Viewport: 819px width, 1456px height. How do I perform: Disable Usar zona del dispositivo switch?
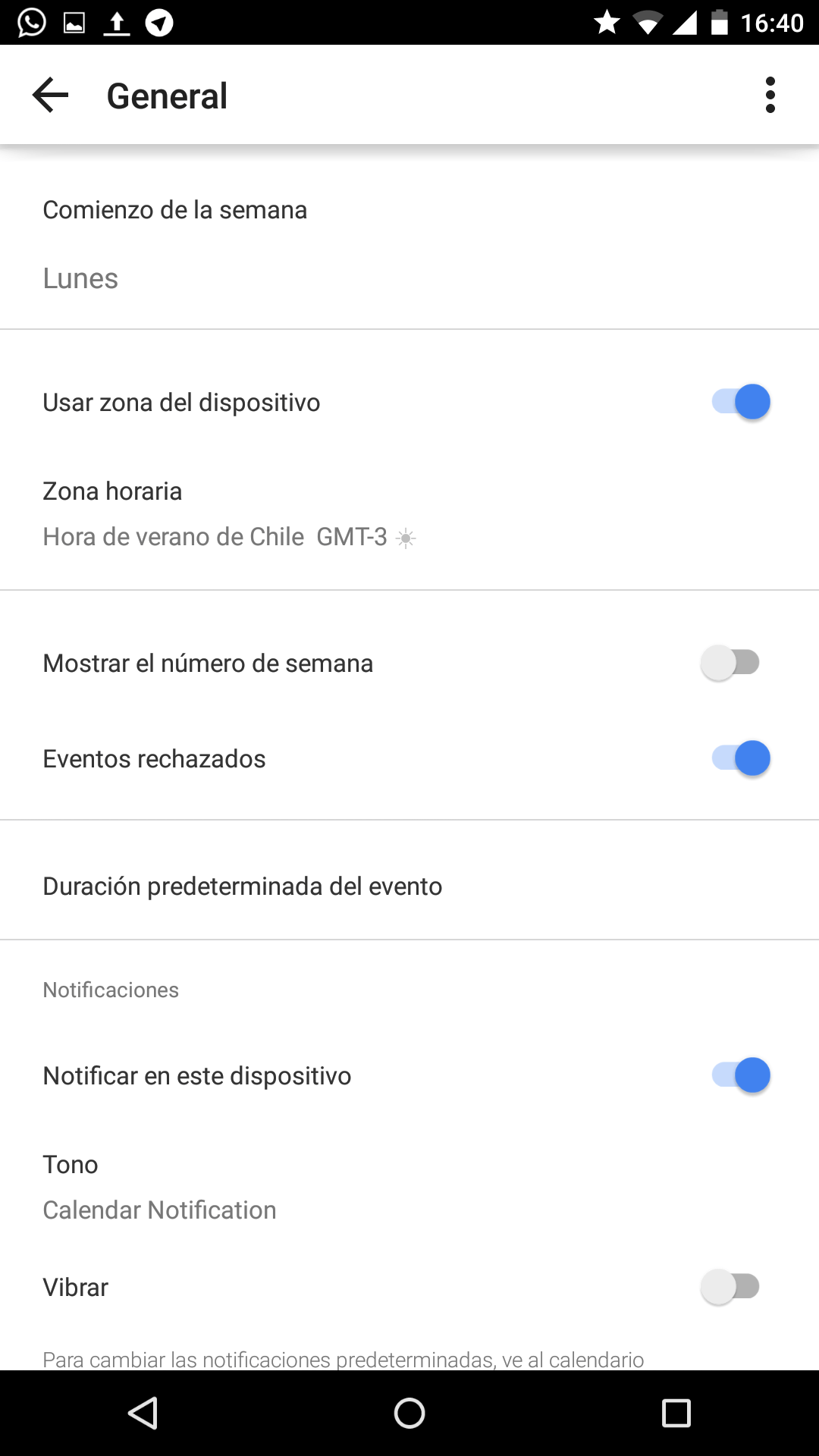click(741, 402)
